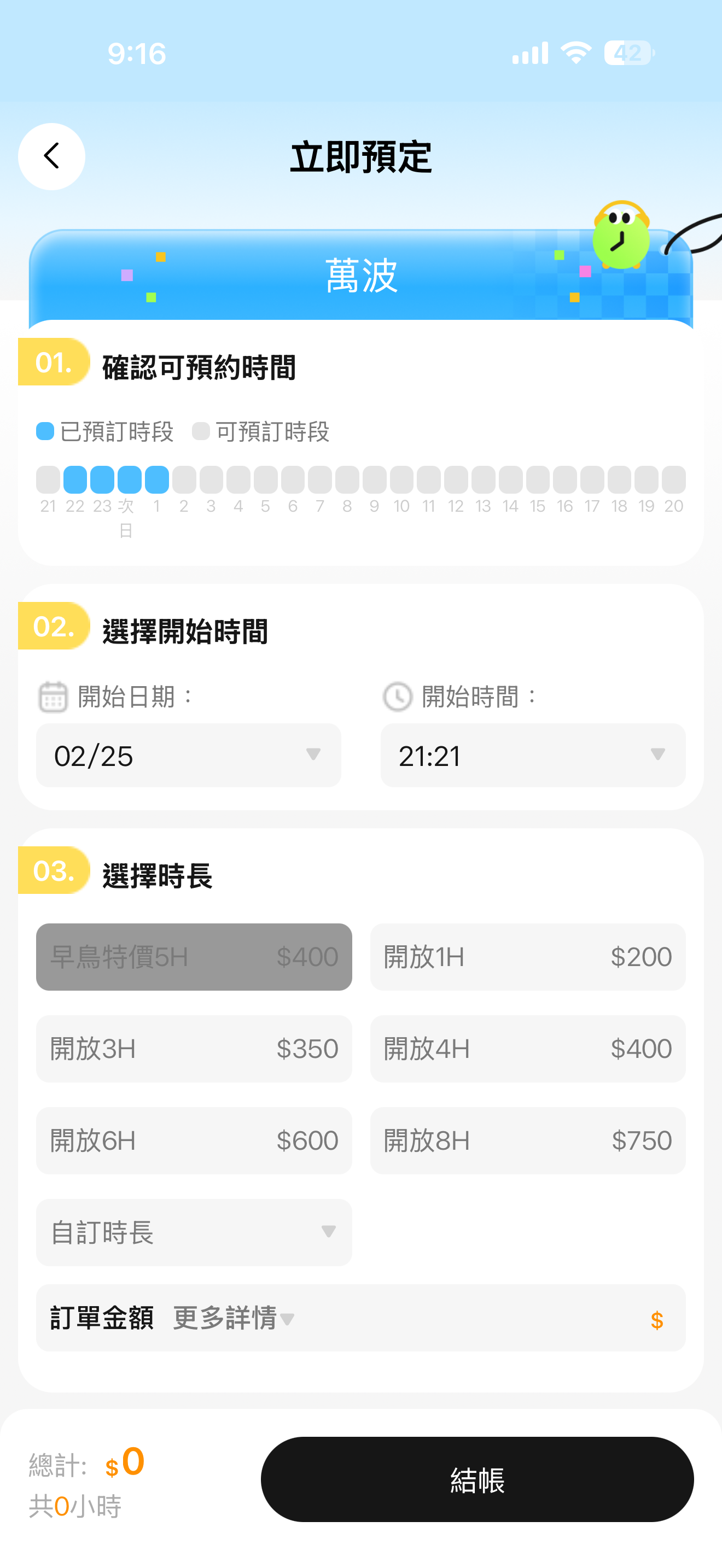Select the 開放1H $200 option
Viewport: 722px width, 1568px height.
[527, 957]
